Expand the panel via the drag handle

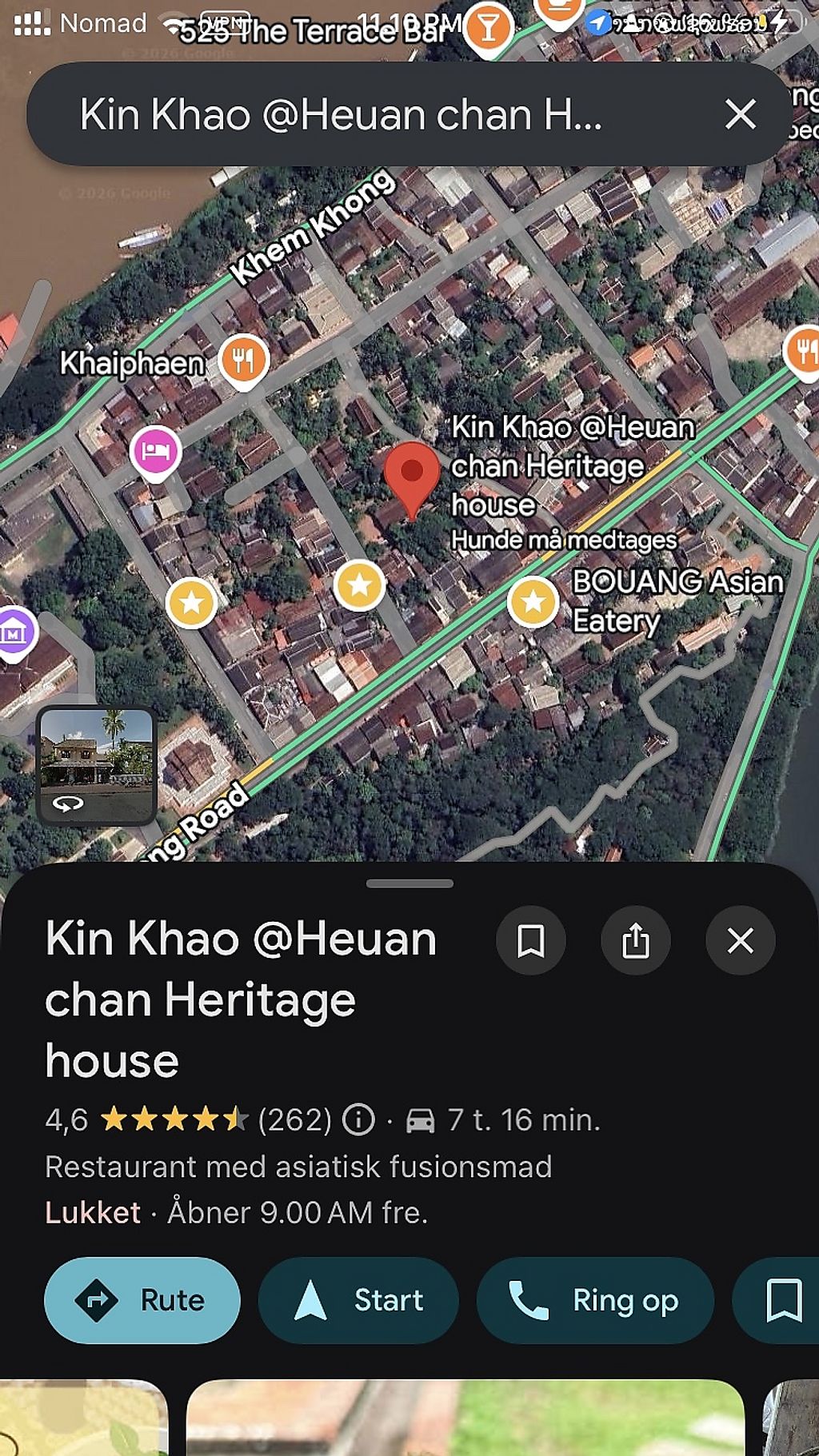409,884
